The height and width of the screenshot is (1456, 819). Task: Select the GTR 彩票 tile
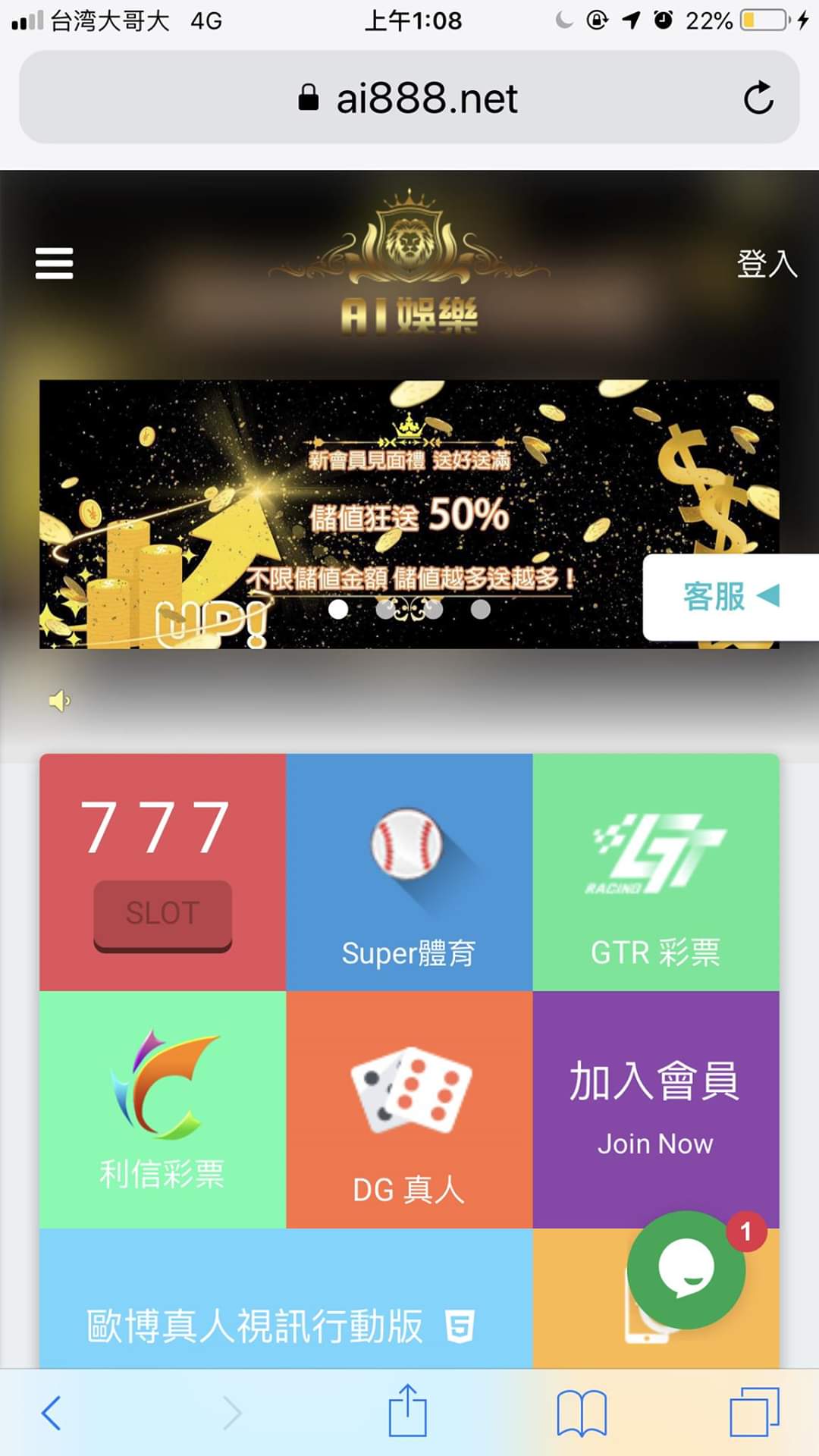pos(656,872)
